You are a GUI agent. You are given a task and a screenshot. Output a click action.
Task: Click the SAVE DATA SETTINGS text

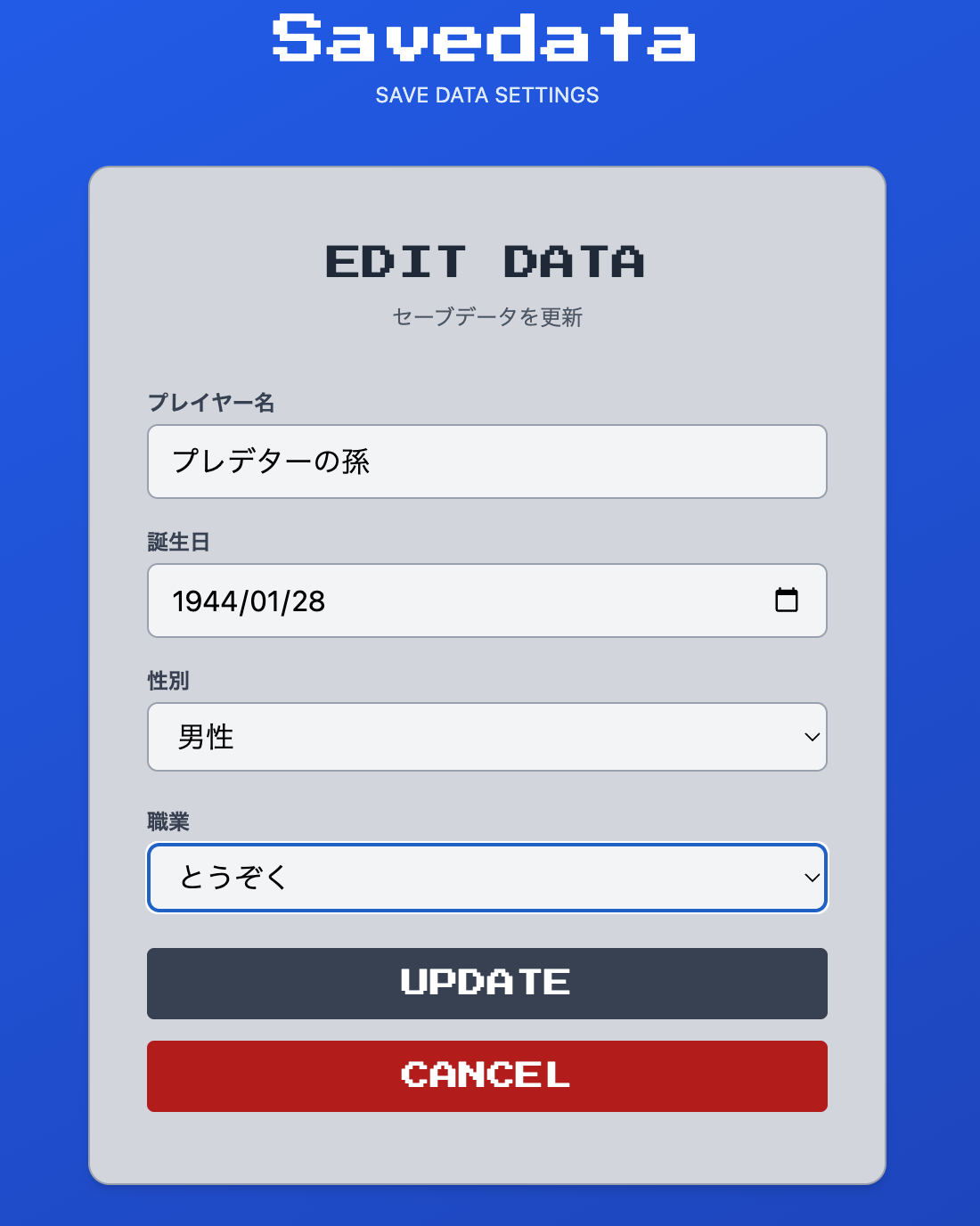click(x=488, y=94)
